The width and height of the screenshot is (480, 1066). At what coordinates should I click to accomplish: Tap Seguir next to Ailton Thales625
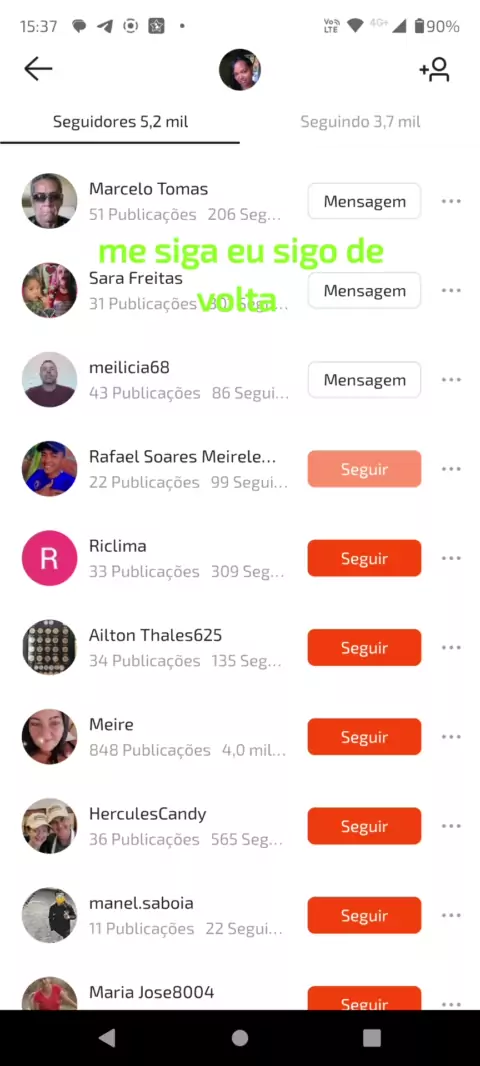(364, 648)
